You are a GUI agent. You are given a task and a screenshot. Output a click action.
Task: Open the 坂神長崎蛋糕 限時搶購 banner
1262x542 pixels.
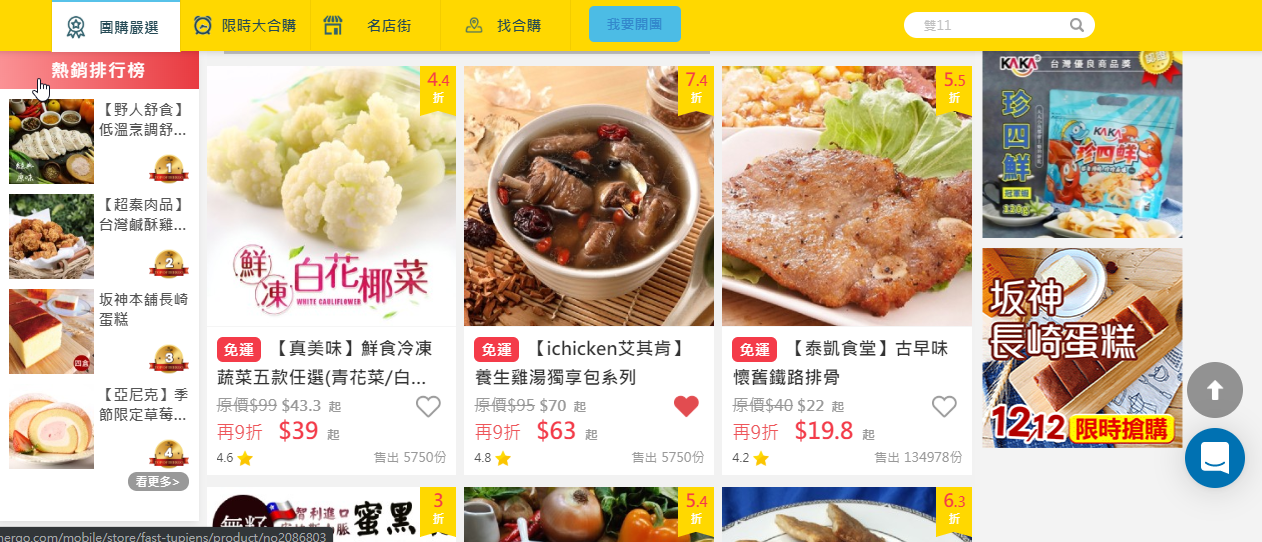(1082, 347)
